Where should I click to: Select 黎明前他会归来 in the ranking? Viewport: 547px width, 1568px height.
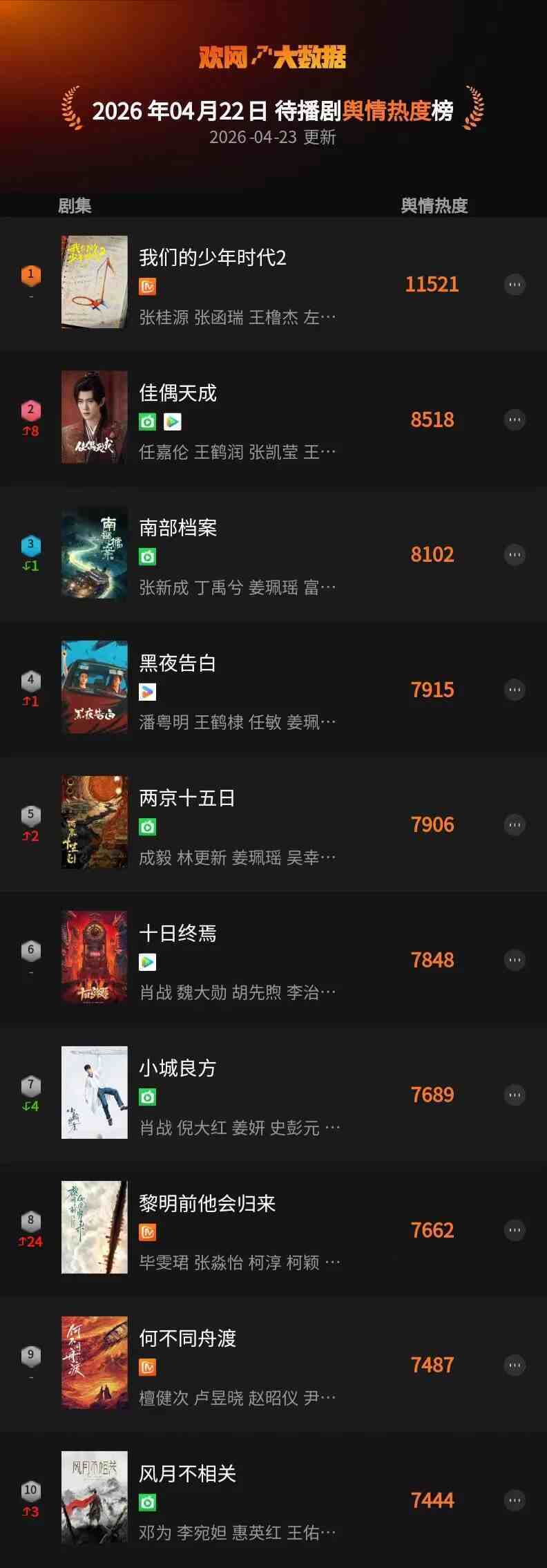pyautogui.click(x=207, y=1204)
